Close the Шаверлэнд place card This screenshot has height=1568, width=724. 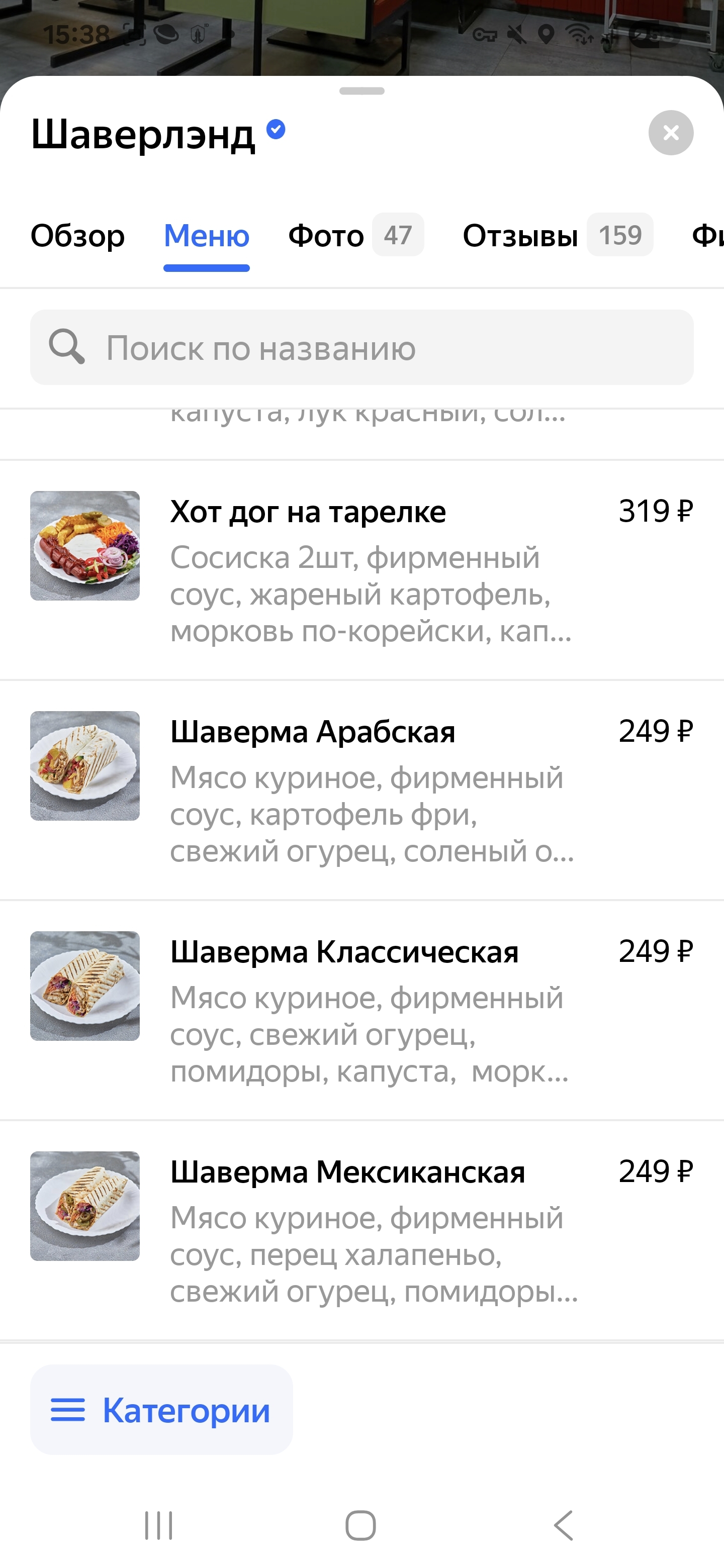click(670, 133)
